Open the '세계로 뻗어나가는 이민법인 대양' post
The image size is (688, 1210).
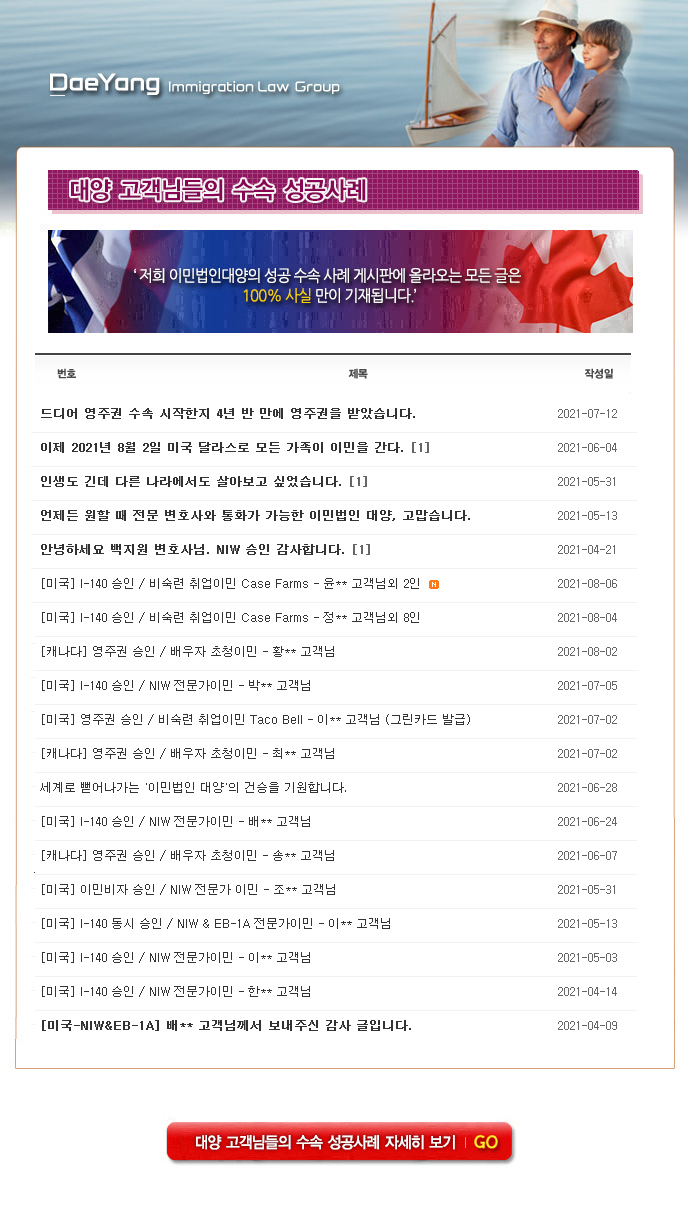tap(194, 788)
